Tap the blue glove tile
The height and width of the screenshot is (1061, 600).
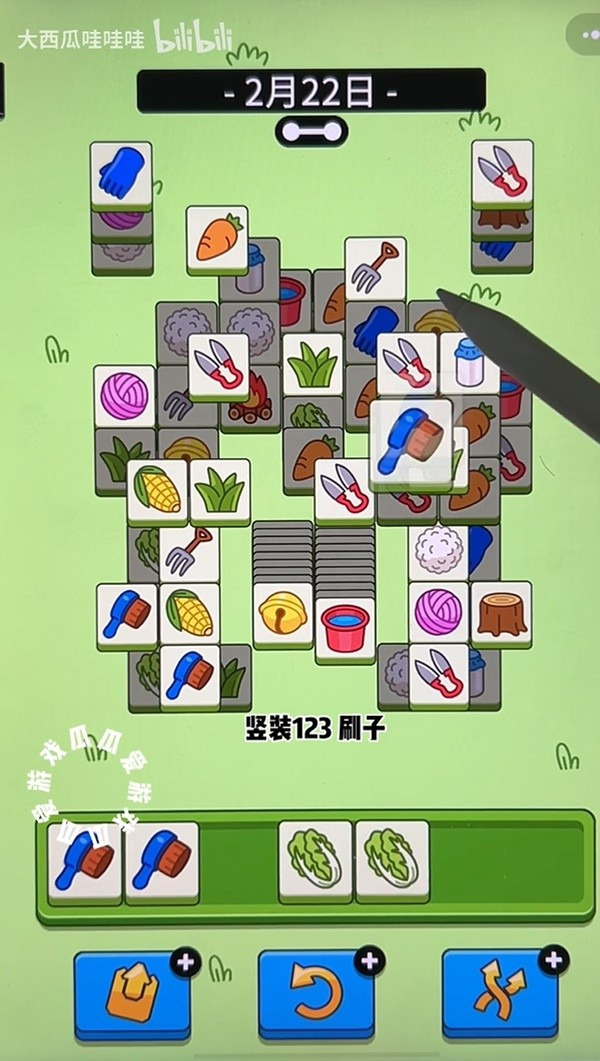121,174
